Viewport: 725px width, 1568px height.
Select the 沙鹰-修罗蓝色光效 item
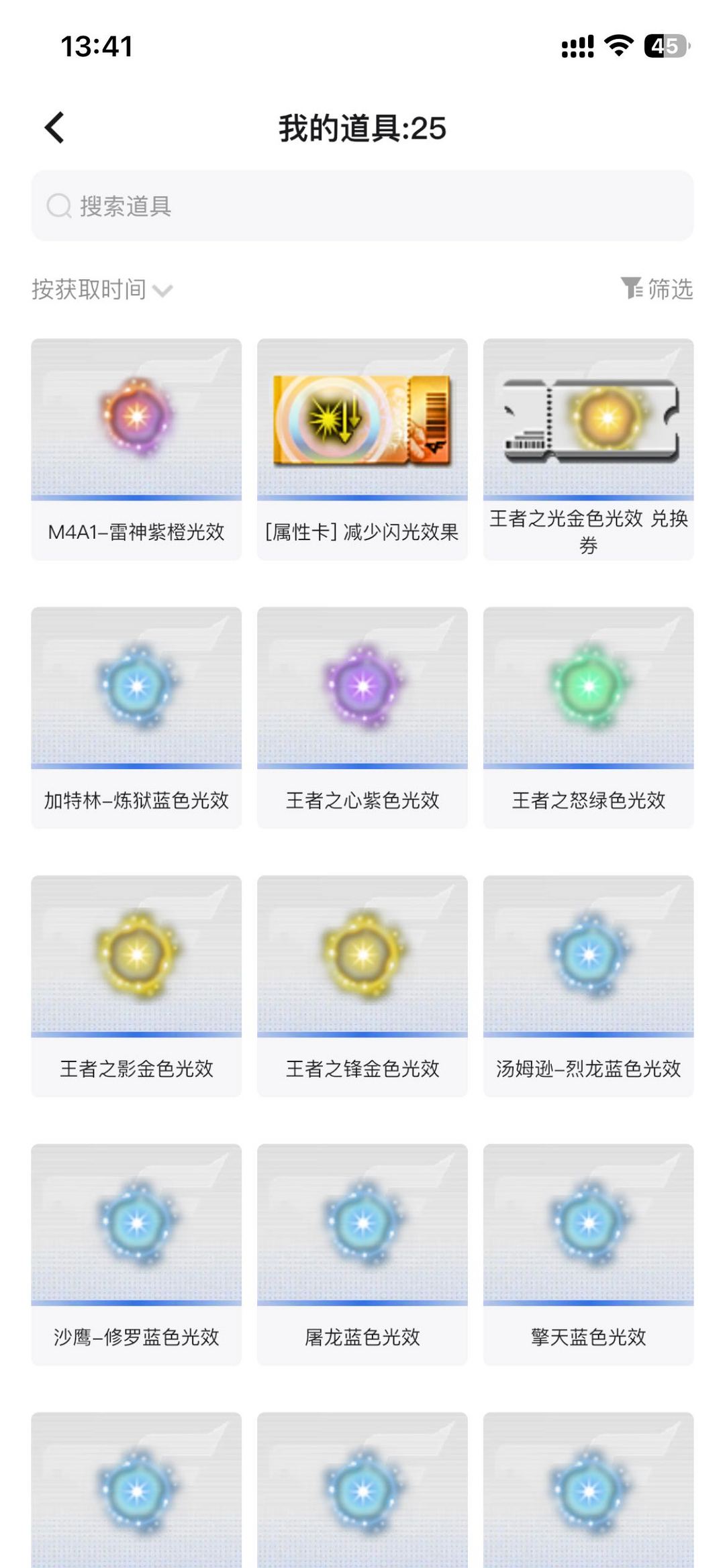point(136,1253)
